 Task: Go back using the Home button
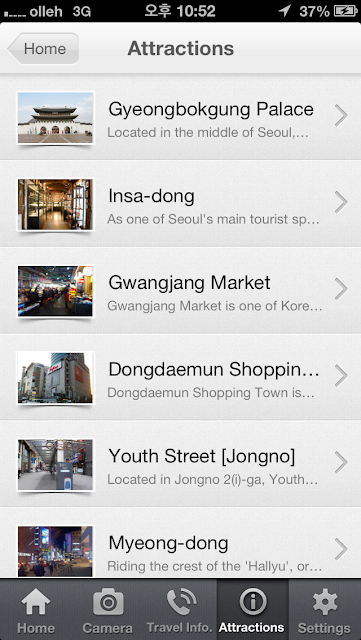pos(43,49)
